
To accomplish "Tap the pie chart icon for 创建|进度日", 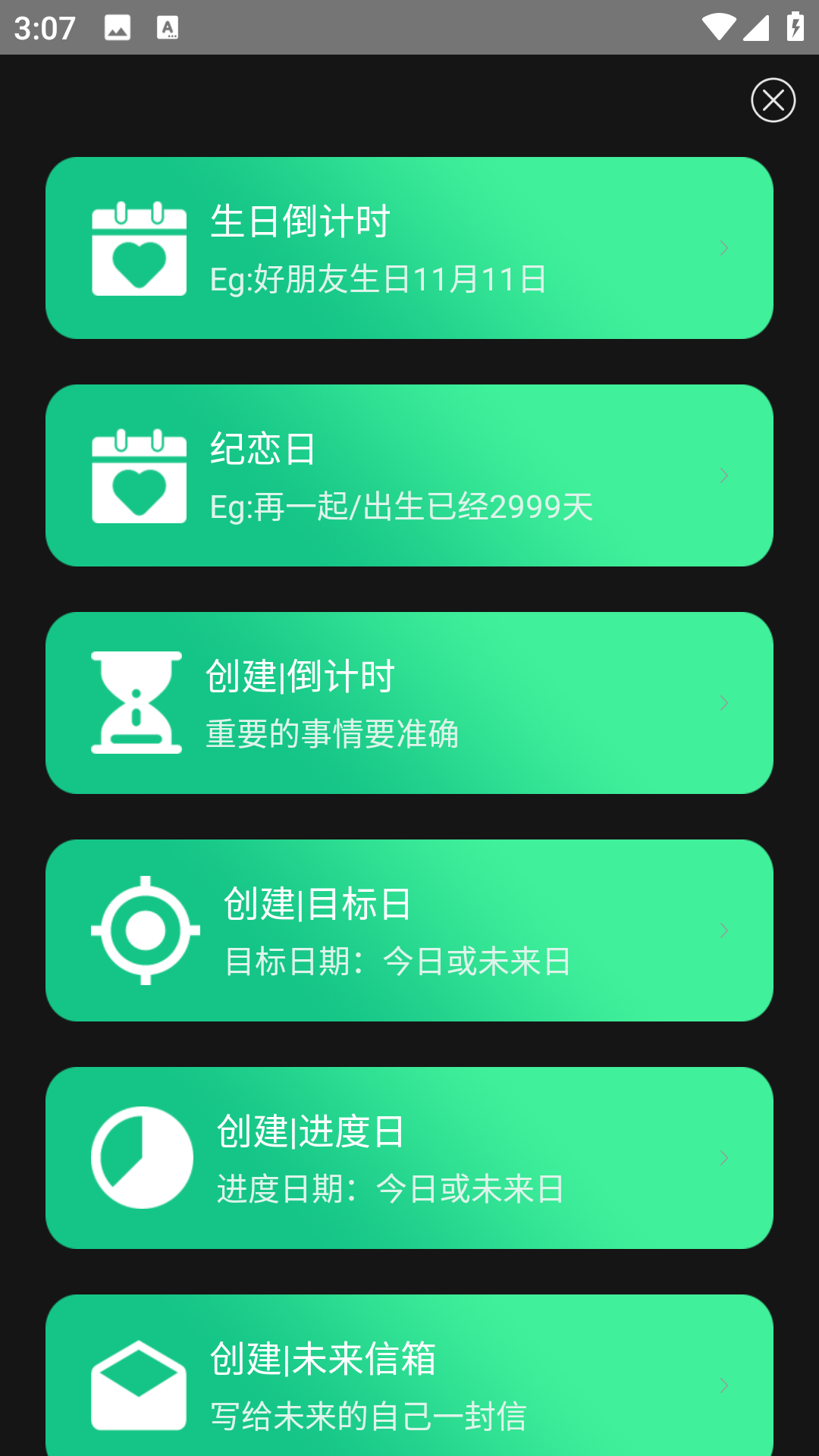I will [141, 1157].
